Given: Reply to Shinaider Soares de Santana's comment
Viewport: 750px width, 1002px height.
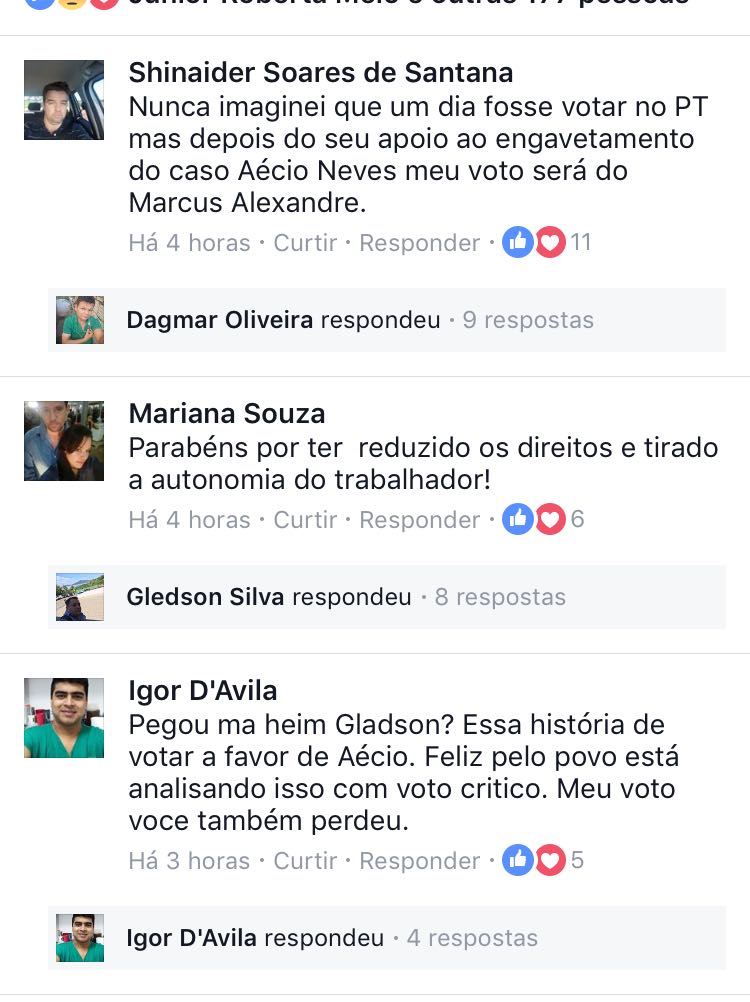Looking at the screenshot, I should point(420,243).
